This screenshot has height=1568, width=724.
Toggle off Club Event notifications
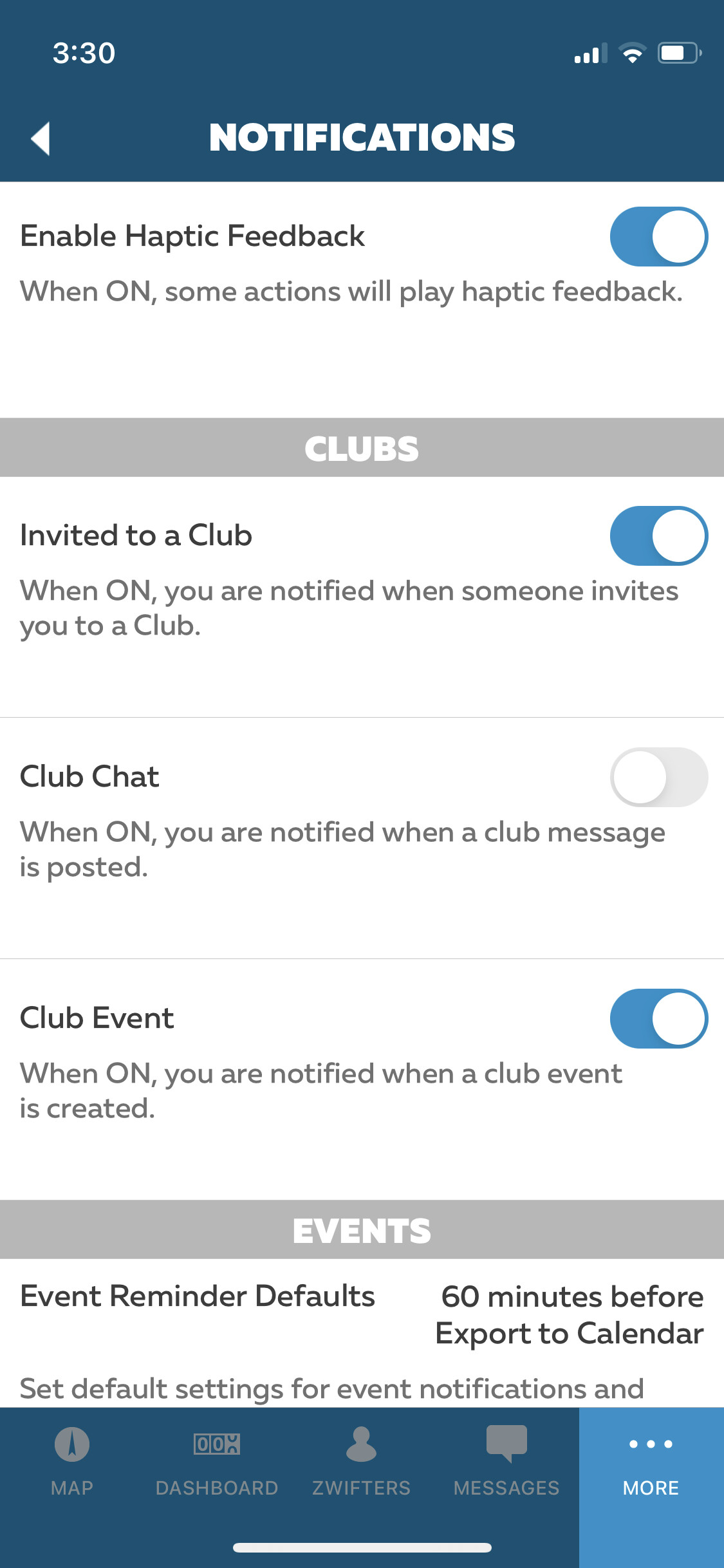tap(659, 1018)
